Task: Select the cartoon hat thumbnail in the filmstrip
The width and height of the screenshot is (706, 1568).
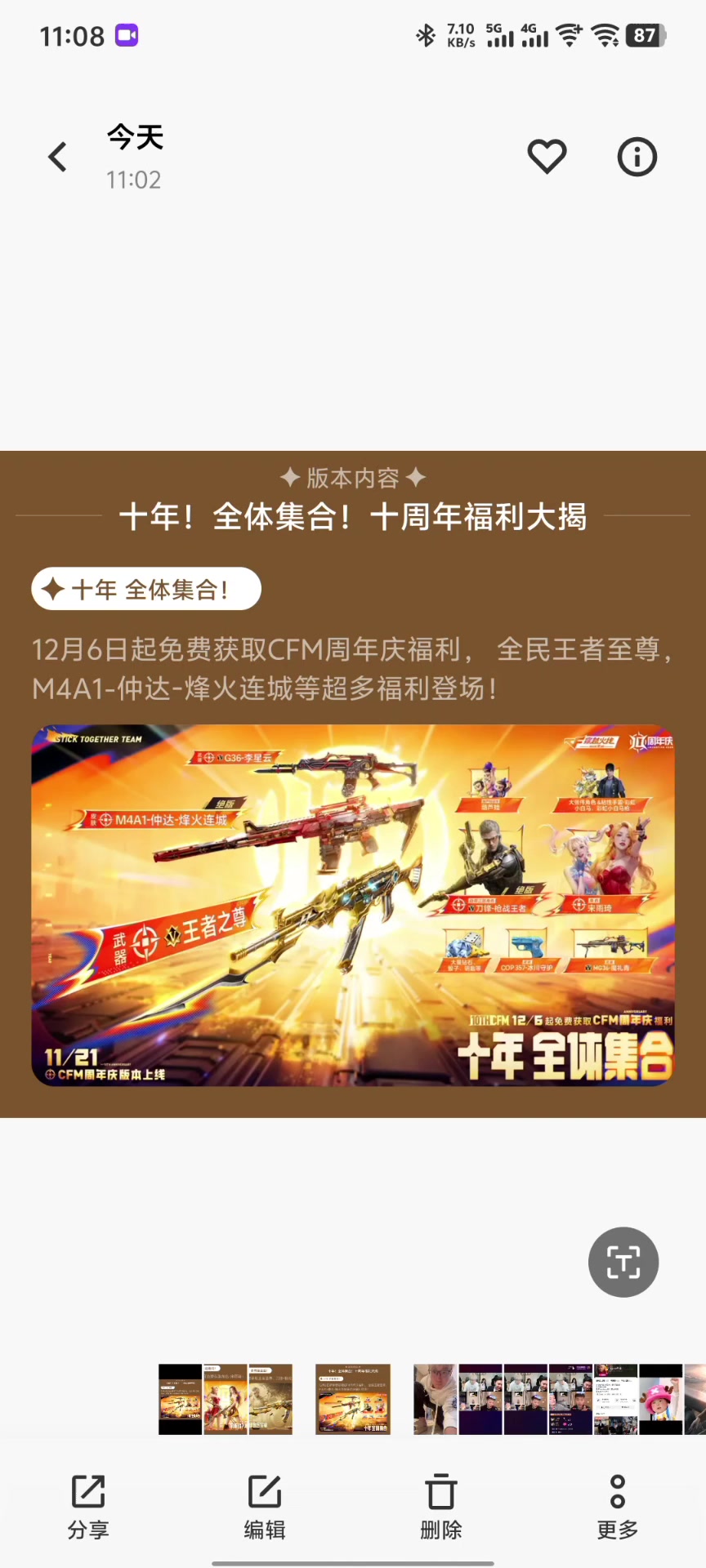Action: pyautogui.click(x=660, y=1398)
